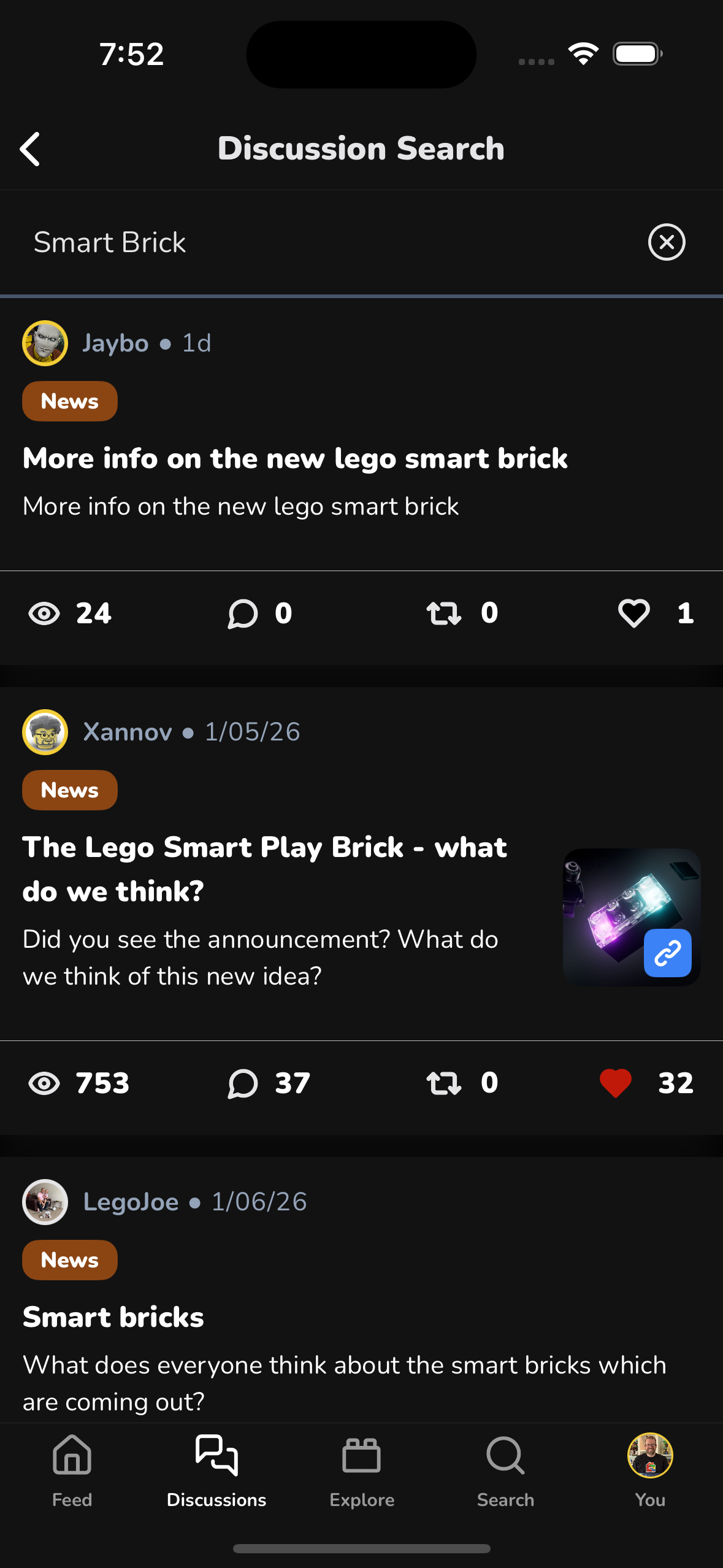Tap the News tag on Jaybo's post
723x1568 pixels.
coord(69,401)
